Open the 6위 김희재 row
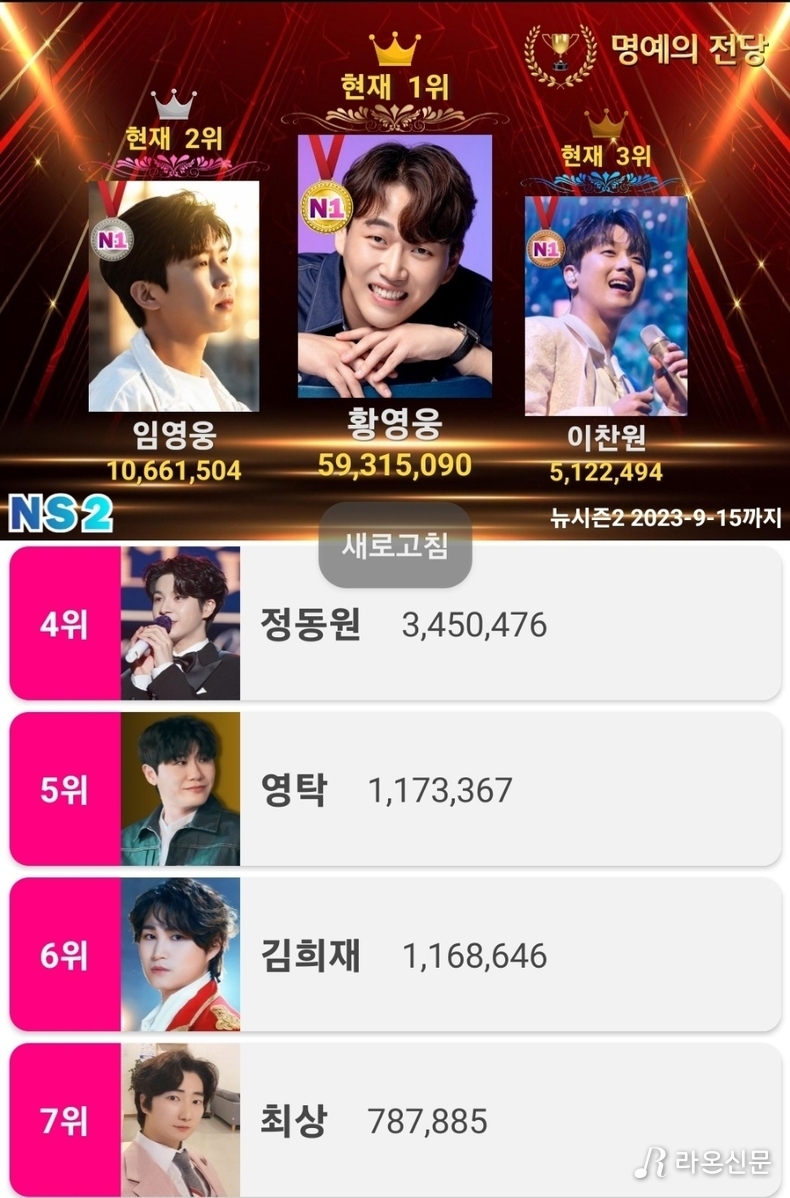This screenshot has height=1198, width=790. pyautogui.click(x=395, y=955)
